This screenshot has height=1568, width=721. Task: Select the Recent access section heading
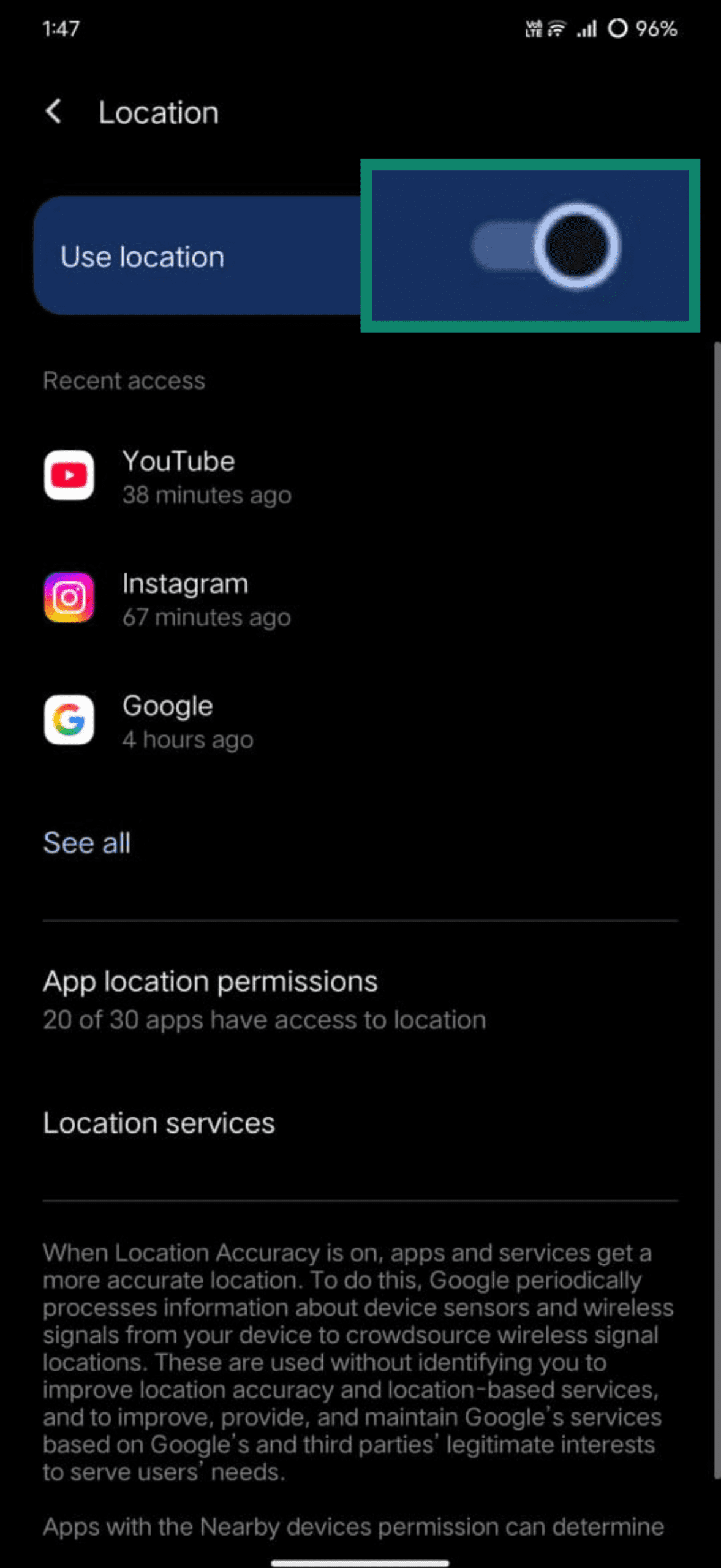tap(124, 380)
